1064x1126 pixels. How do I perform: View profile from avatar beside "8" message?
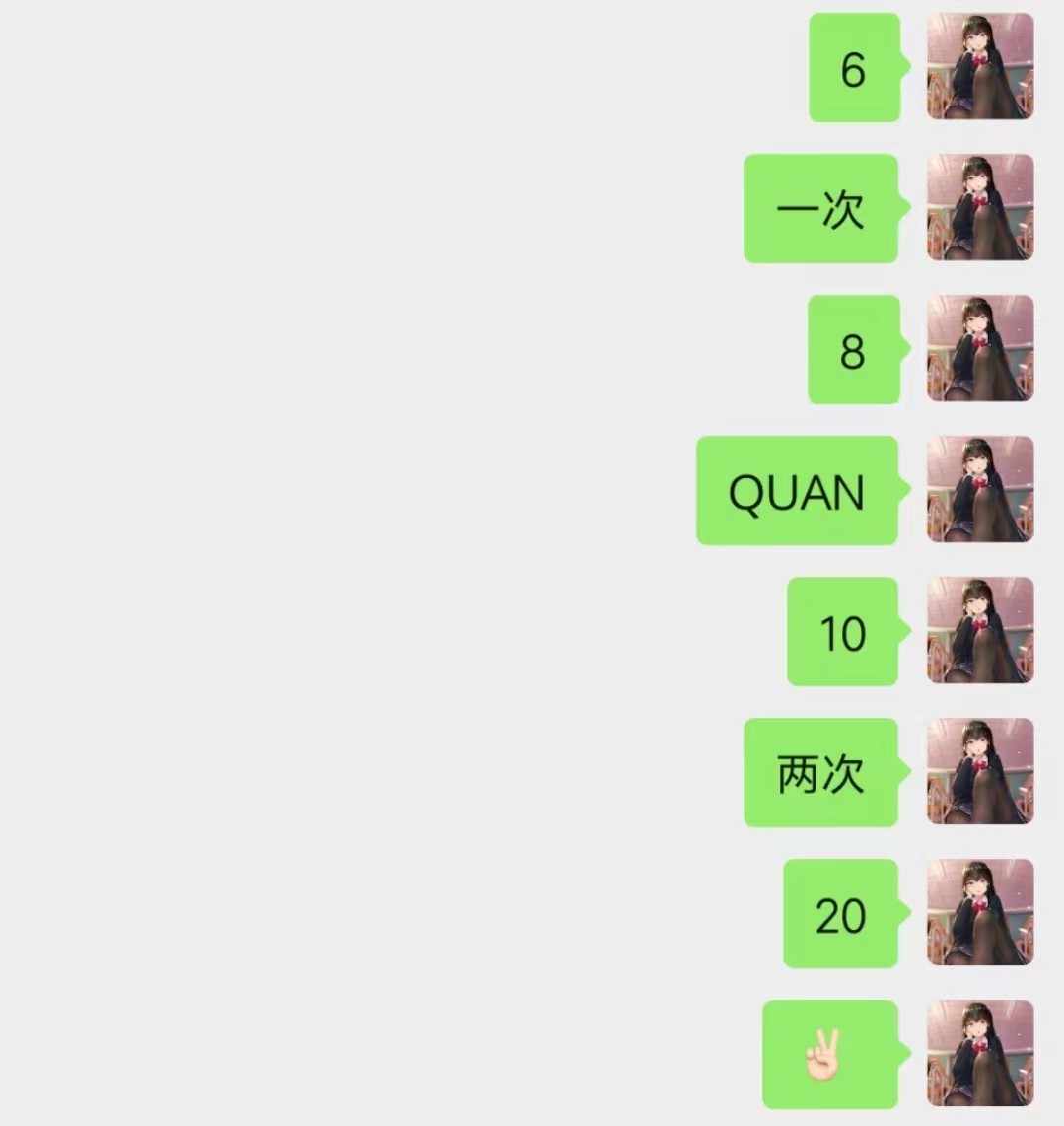click(x=980, y=349)
